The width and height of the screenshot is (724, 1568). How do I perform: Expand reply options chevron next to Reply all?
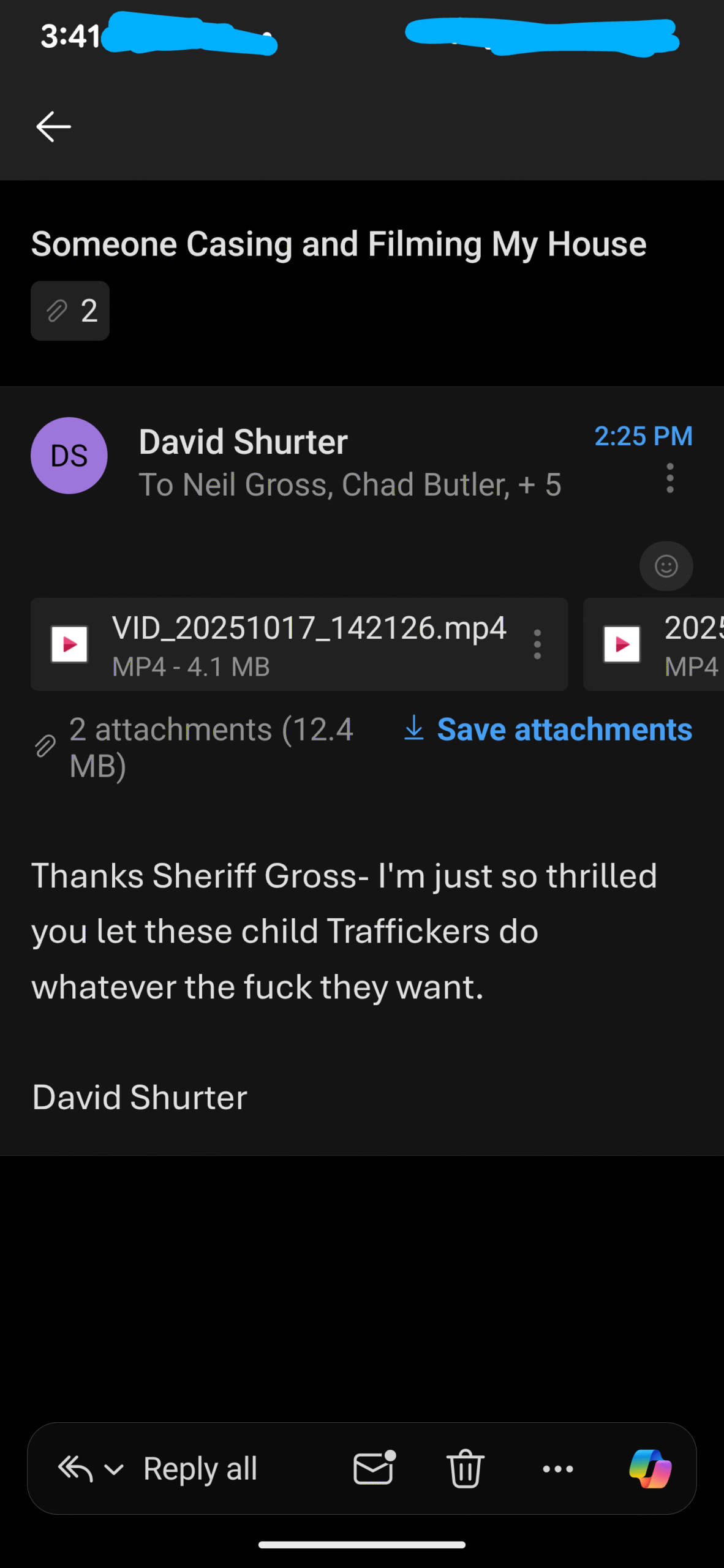[x=114, y=1469]
